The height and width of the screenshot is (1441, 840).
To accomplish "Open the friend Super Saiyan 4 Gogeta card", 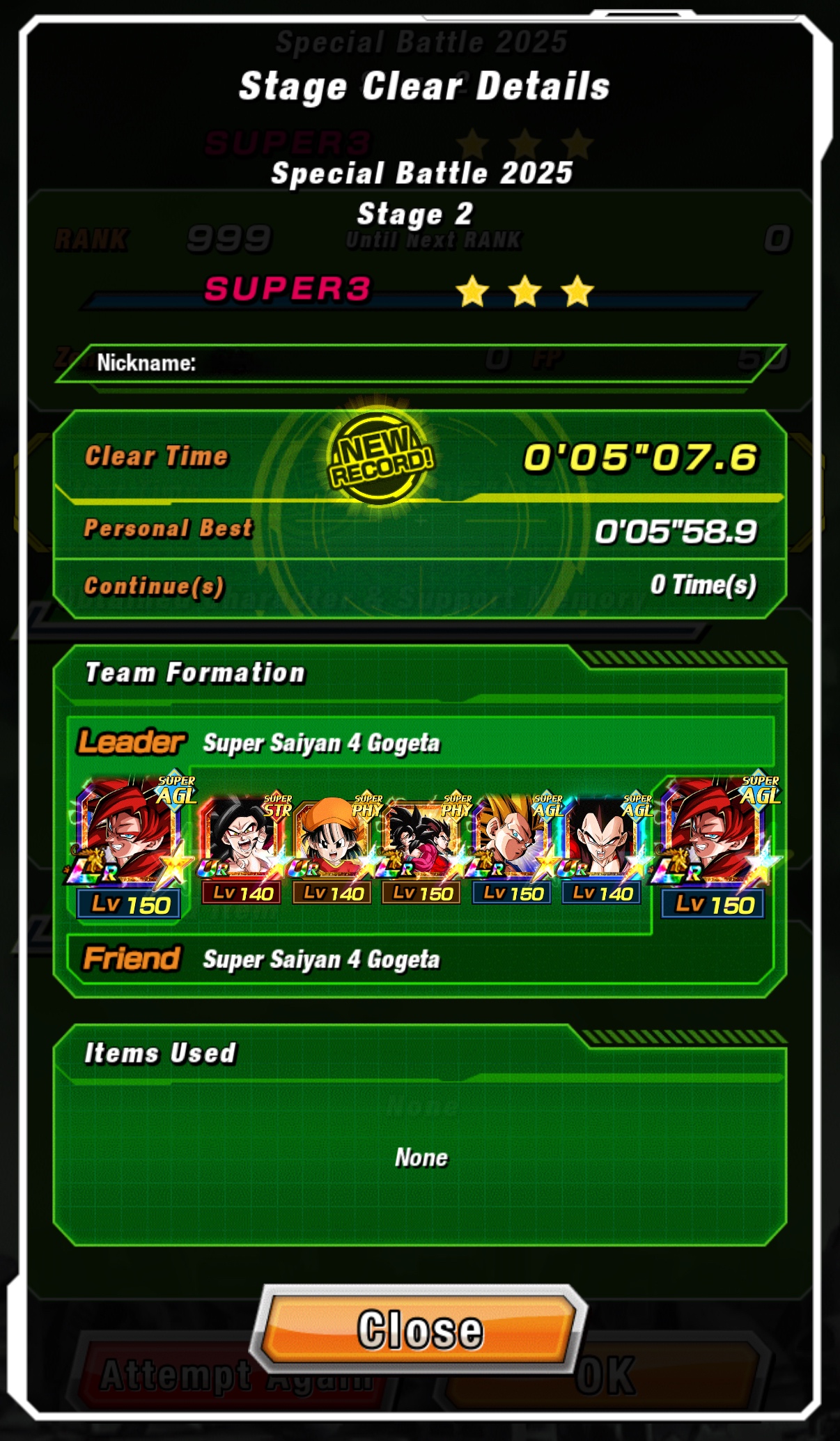I will pyautogui.click(x=715, y=846).
